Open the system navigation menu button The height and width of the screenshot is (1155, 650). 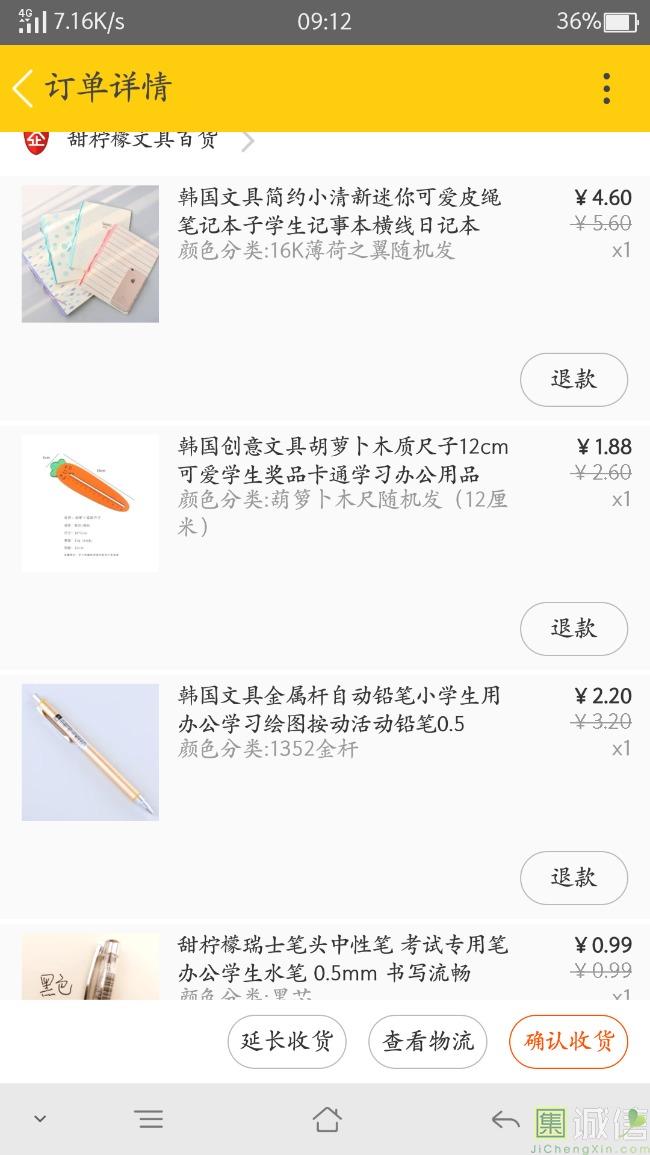pyautogui.click(x=149, y=1119)
